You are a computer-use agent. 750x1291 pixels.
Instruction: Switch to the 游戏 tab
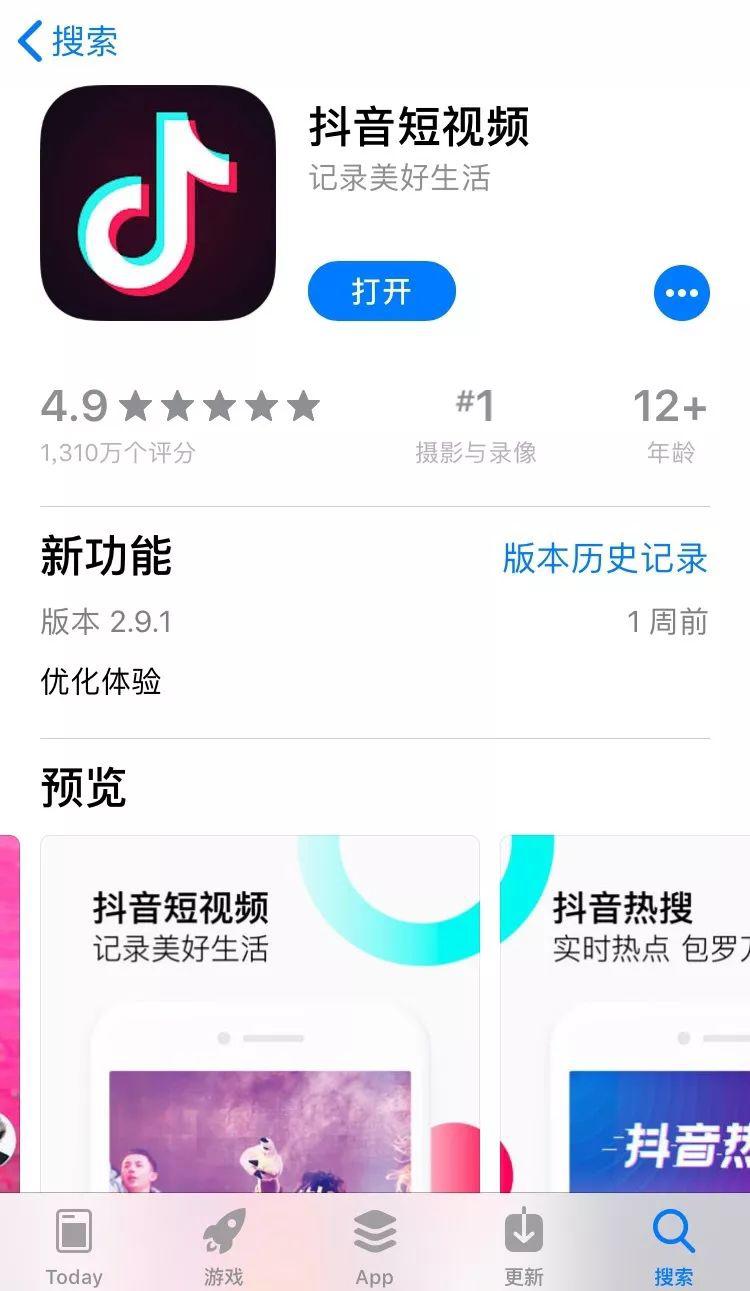pos(223,1247)
